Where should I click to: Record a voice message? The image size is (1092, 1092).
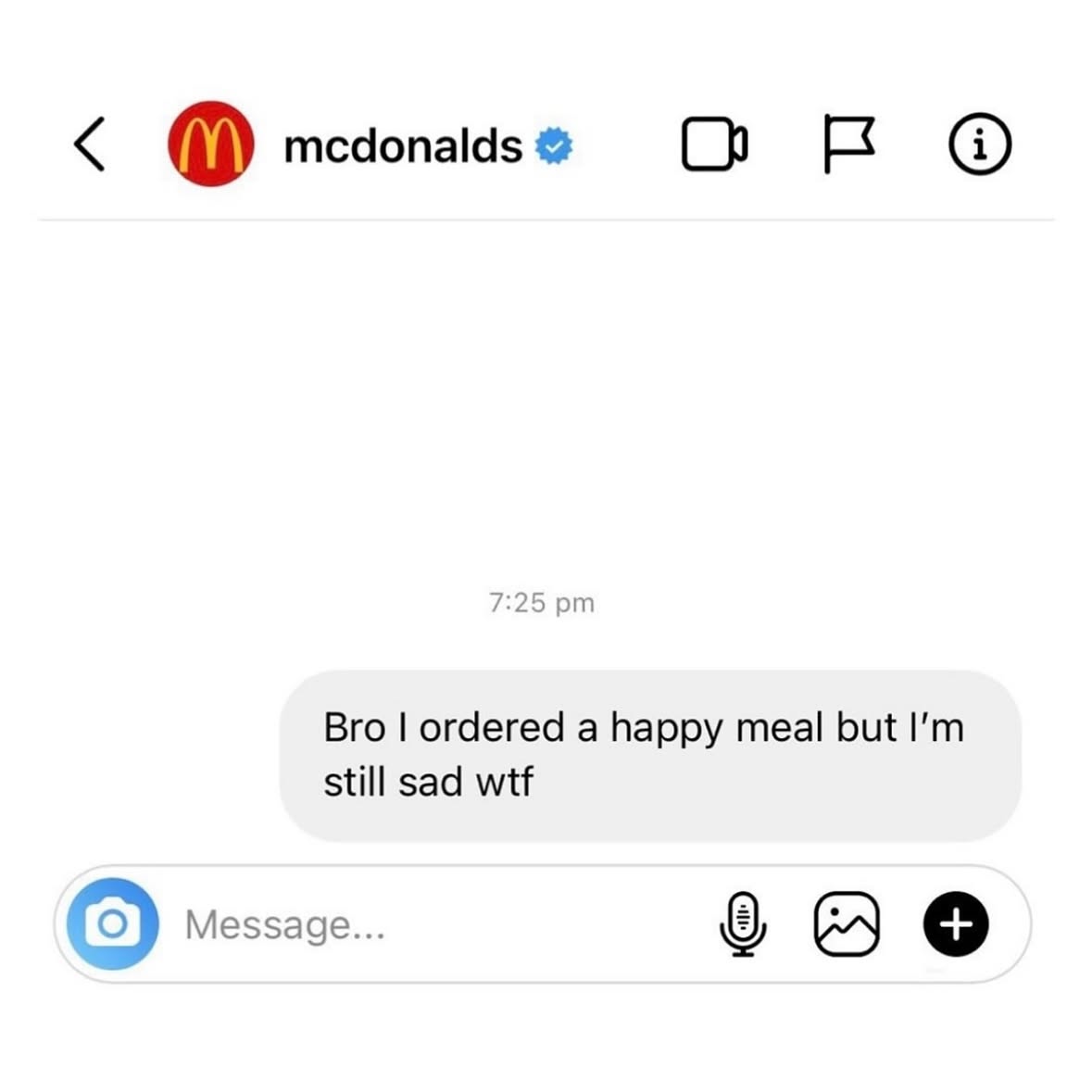point(743,923)
